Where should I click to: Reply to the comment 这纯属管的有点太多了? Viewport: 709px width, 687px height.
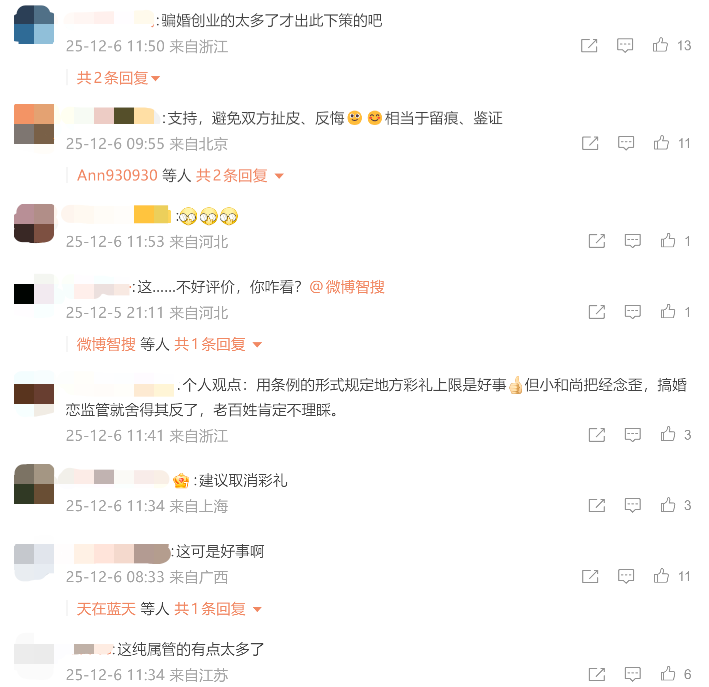pyautogui.click(x=632, y=675)
